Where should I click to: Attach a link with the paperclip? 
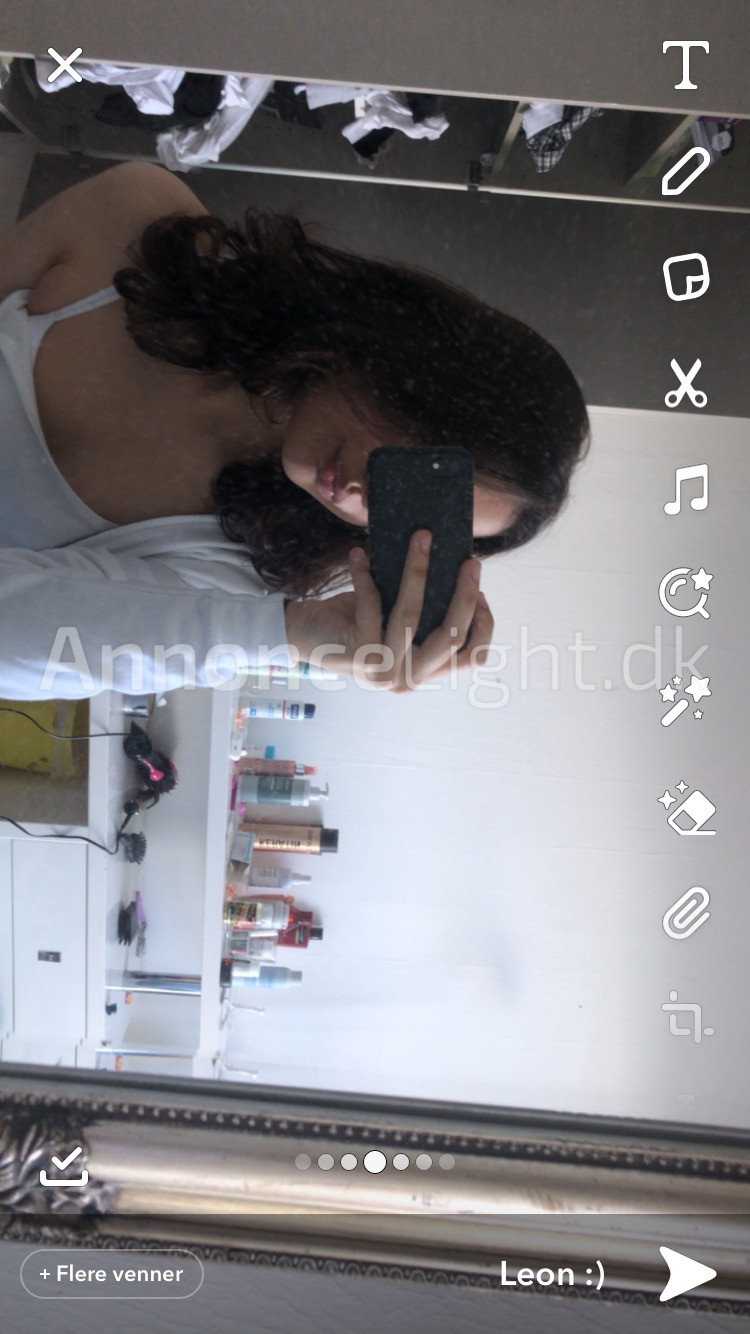point(686,913)
